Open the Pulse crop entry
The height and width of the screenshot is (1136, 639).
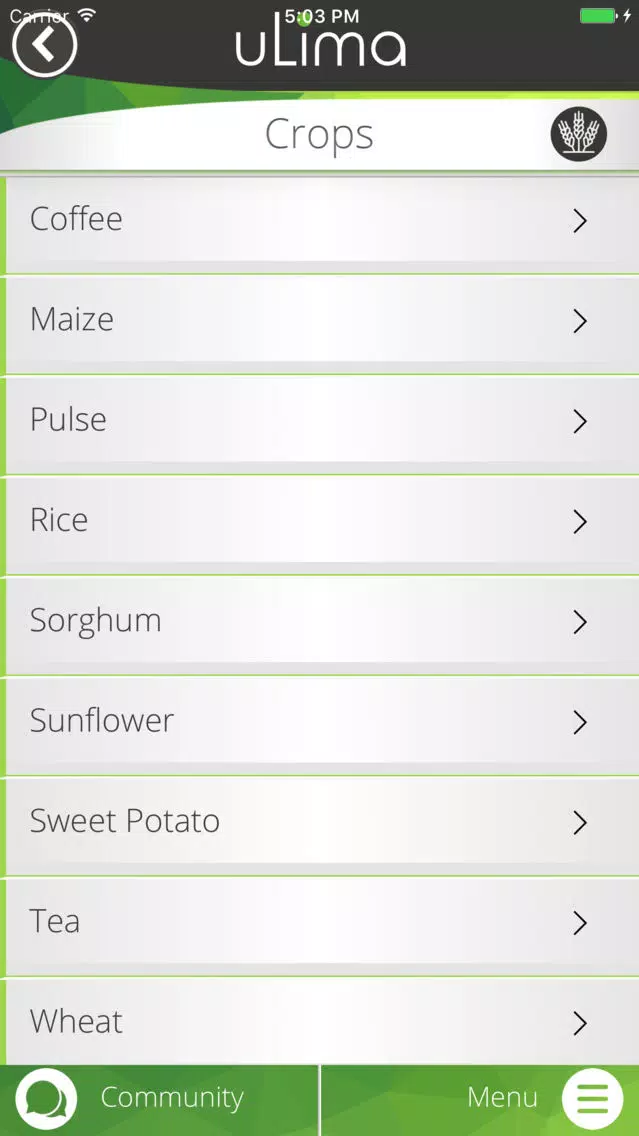(x=320, y=425)
